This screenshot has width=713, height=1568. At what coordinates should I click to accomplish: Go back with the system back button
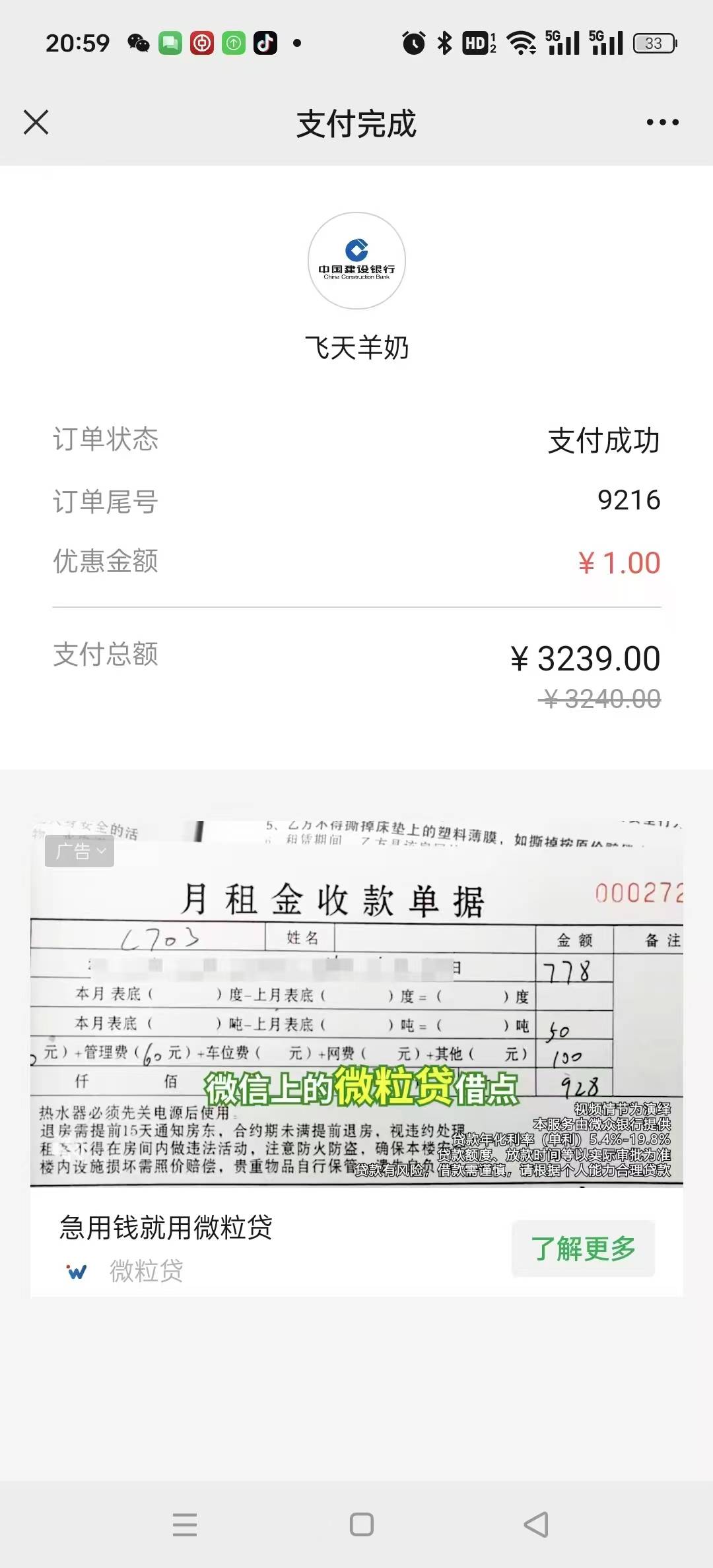coord(536,1524)
